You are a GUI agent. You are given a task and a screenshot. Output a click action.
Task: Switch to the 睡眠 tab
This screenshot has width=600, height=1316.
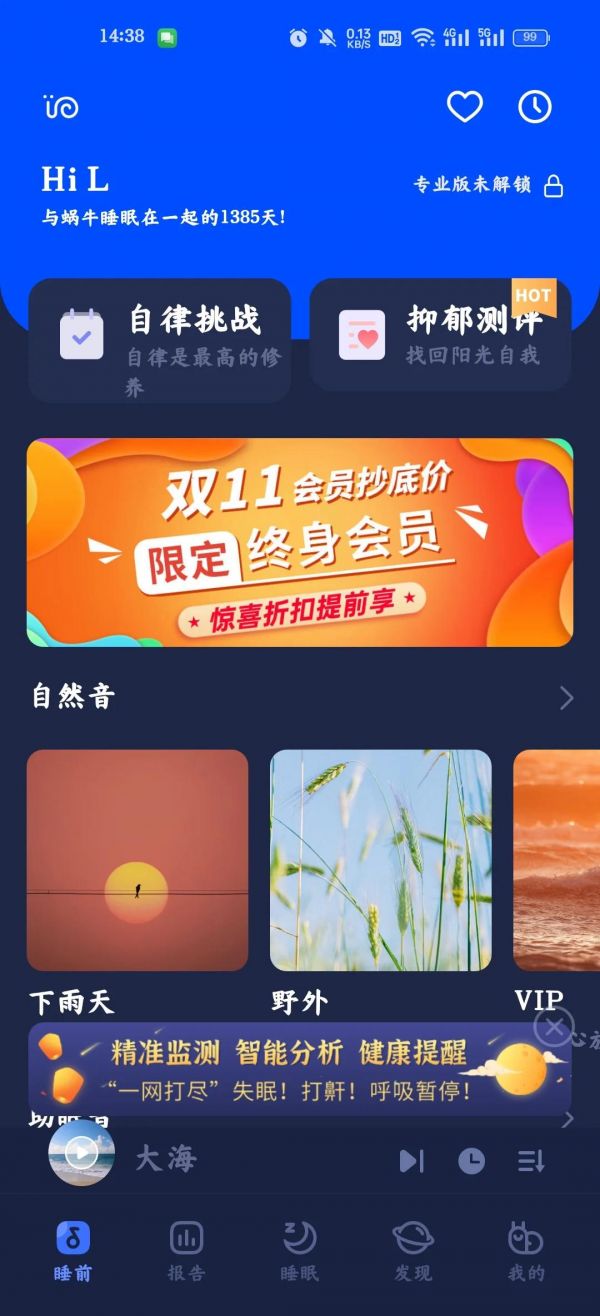click(x=299, y=1250)
